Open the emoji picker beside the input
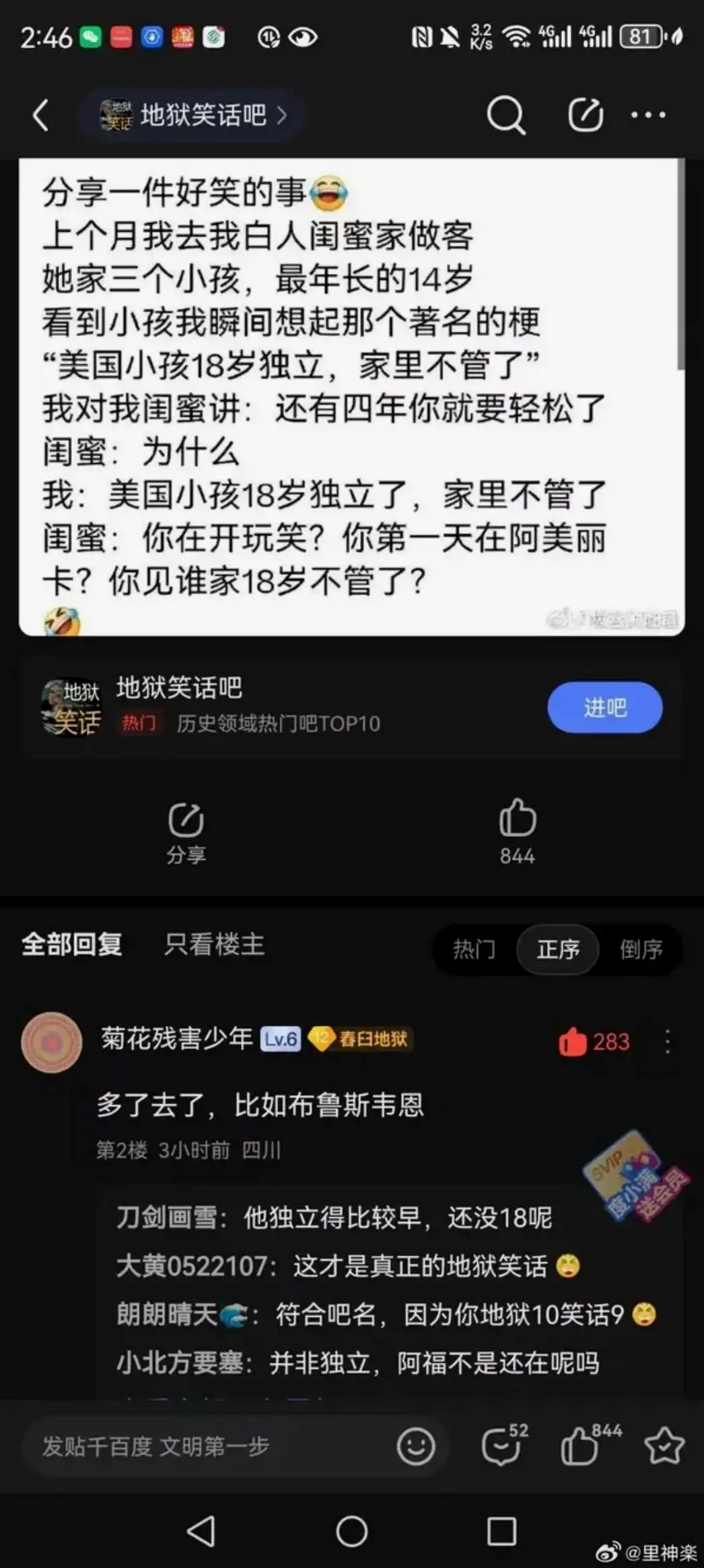Screen dimensions: 704x1568 pos(415,1446)
